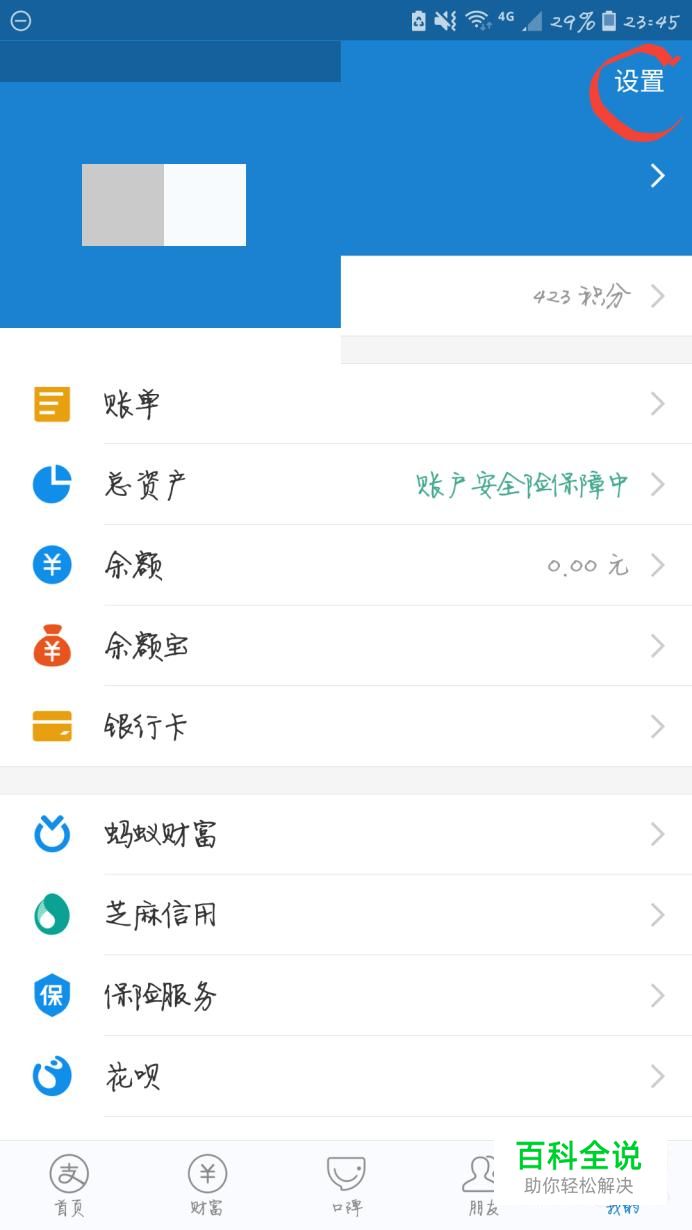This screenshot has height=1230, width=692.
Task: Switch to the 口碑 tab
Action: tap(346, 1185)
